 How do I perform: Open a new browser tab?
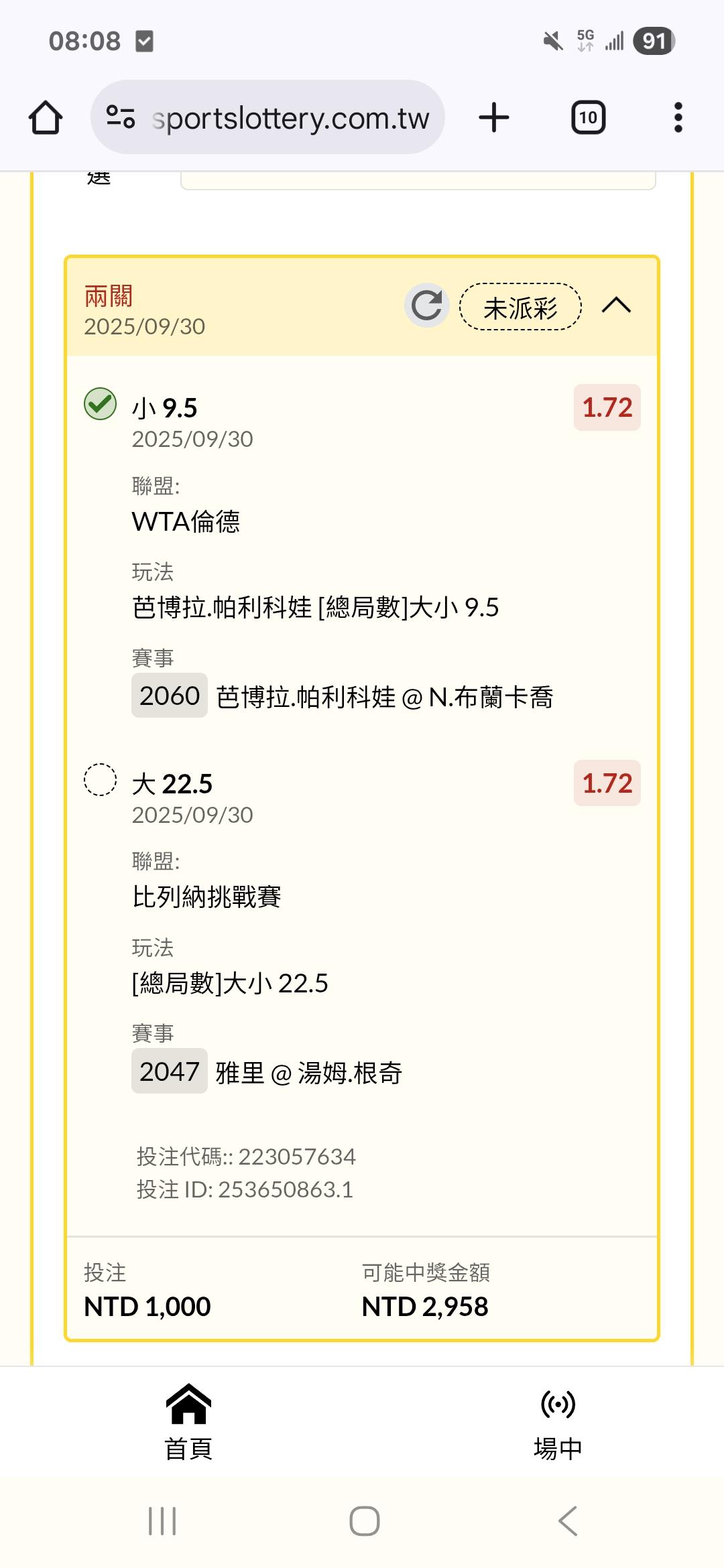coord(494,118)
